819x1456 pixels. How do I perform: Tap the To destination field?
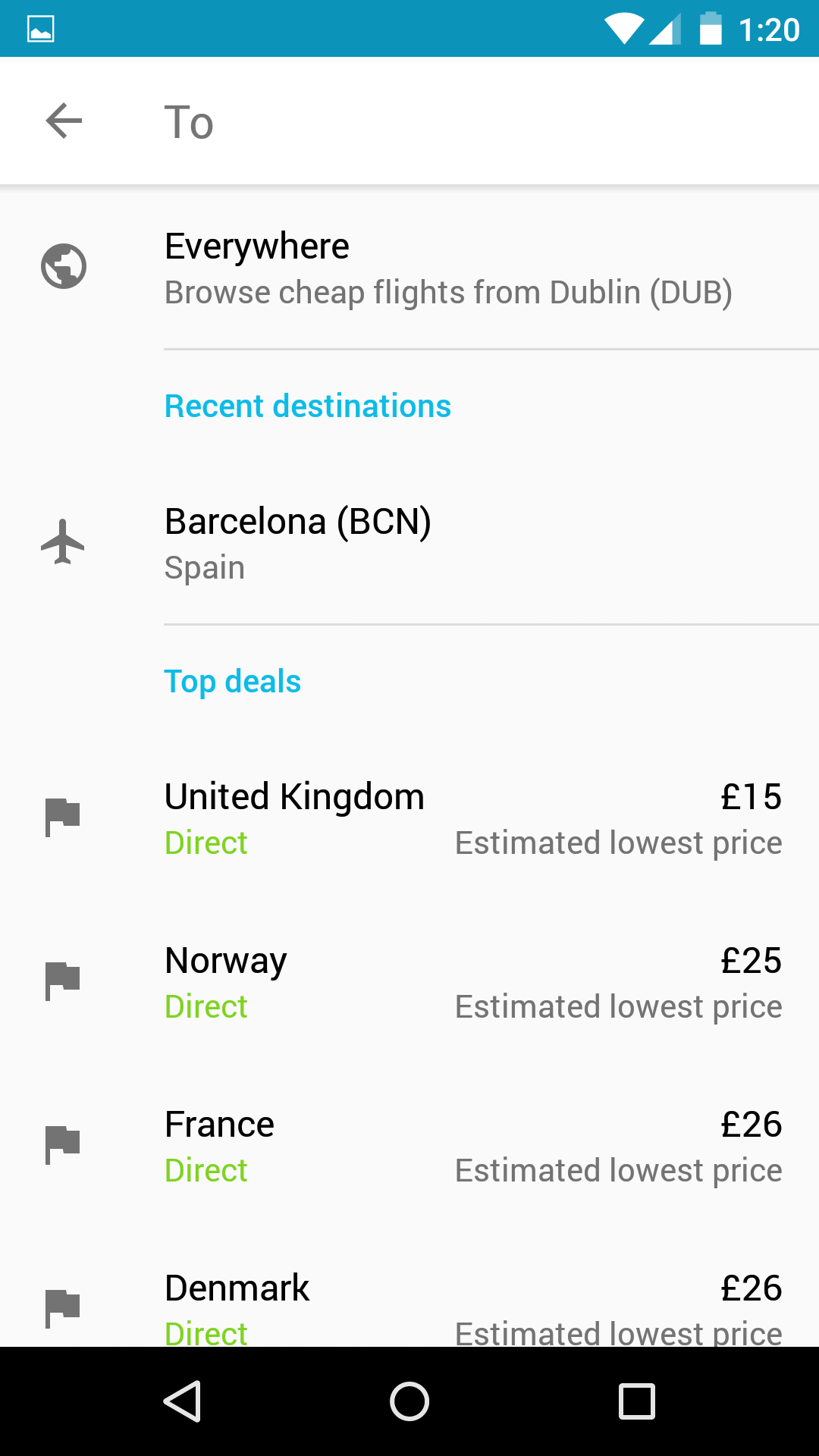(x=485, y=121)
